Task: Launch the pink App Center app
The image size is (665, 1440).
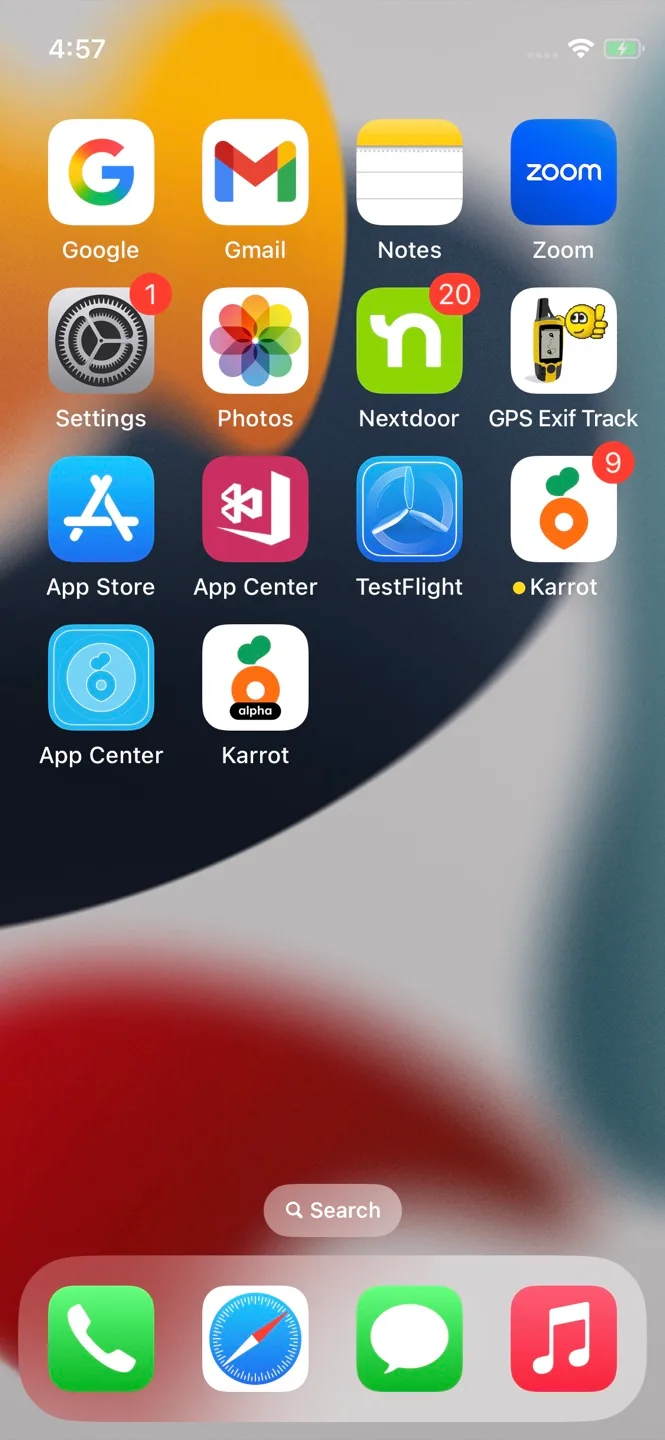Action: (x=255, y=509)
